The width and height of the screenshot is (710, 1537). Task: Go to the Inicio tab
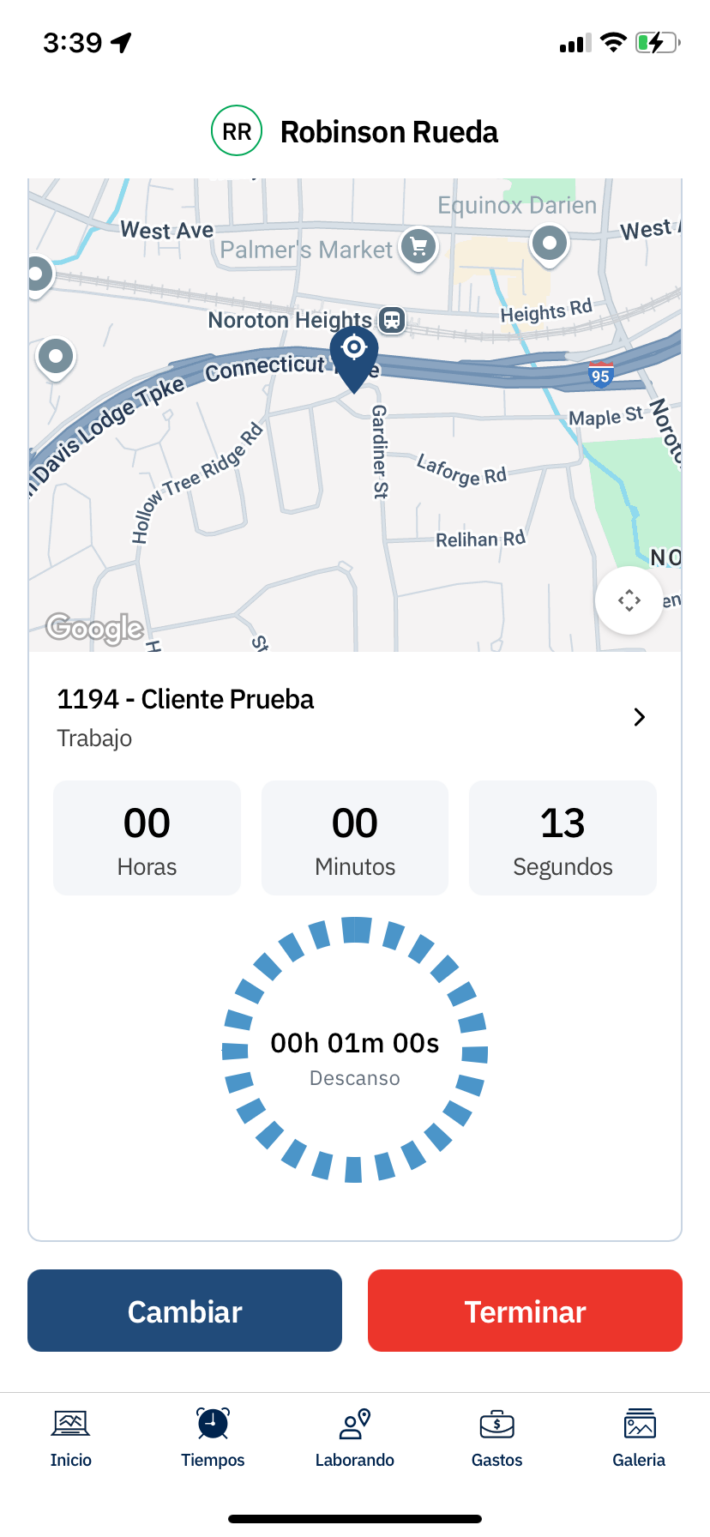71,1438
